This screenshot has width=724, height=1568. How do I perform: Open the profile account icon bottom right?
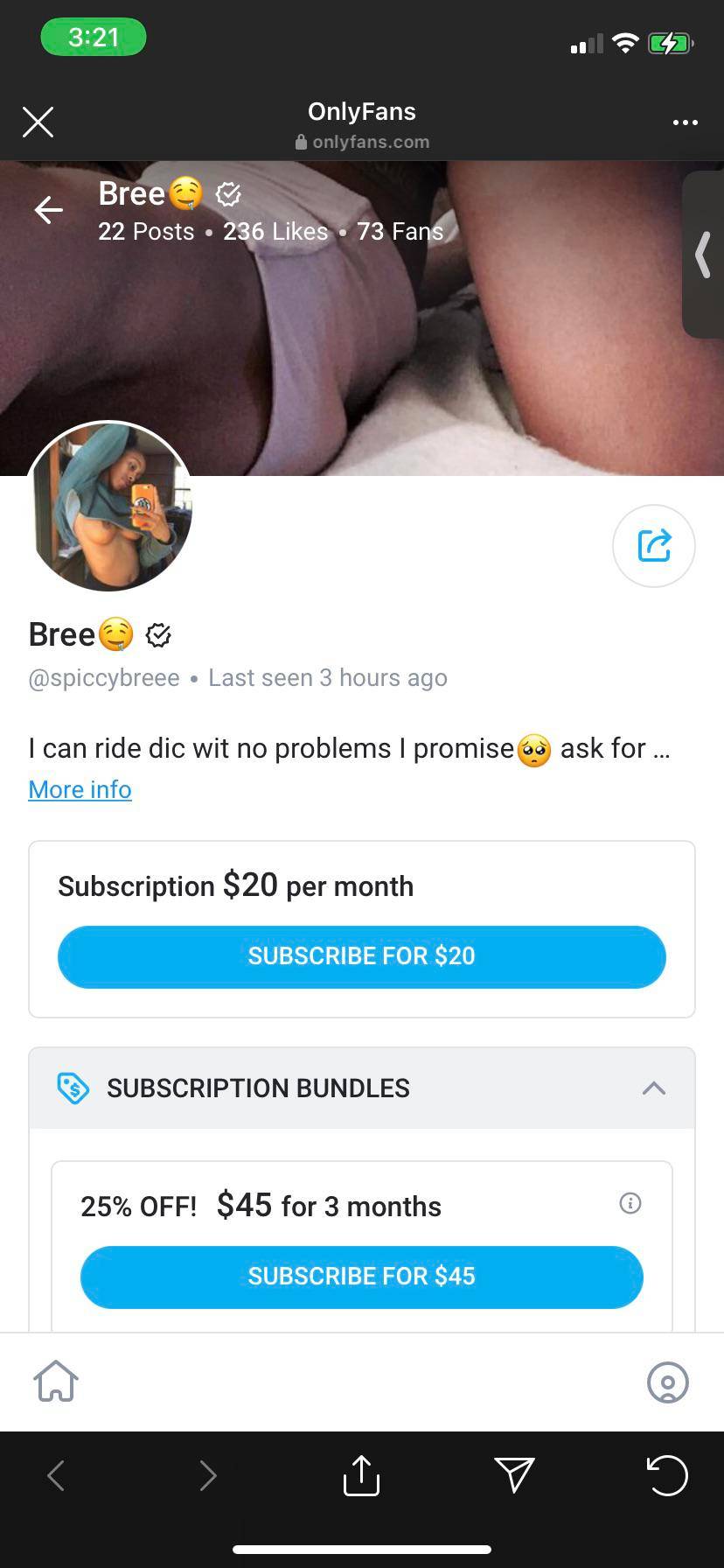point(668,1383)
